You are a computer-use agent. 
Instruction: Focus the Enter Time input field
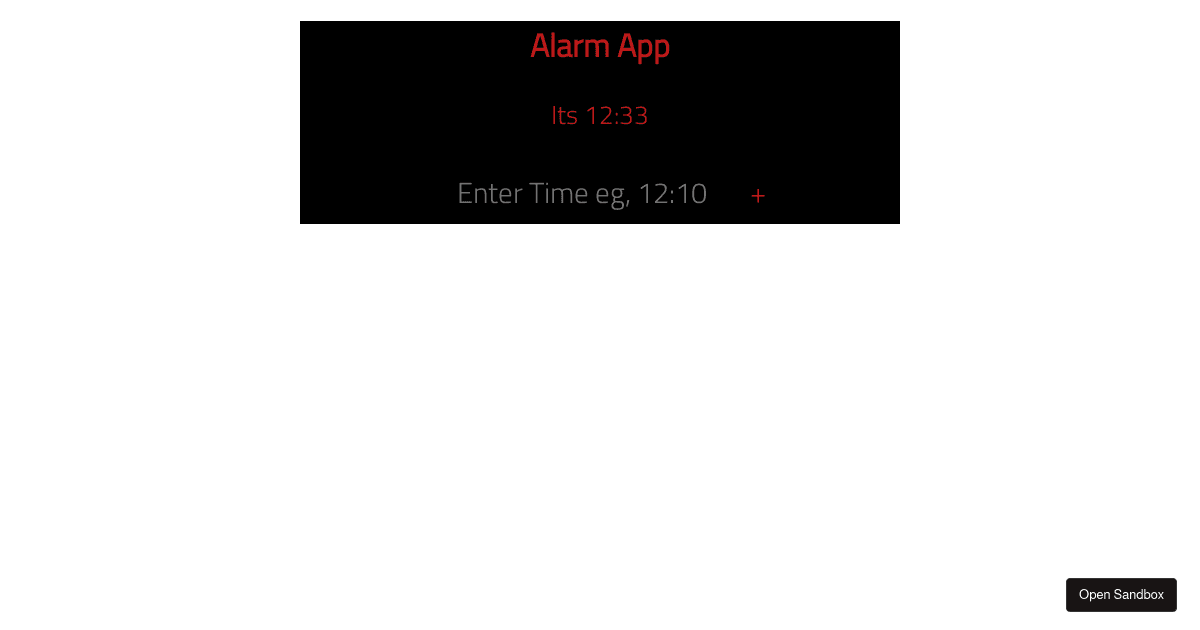point(582,194)
